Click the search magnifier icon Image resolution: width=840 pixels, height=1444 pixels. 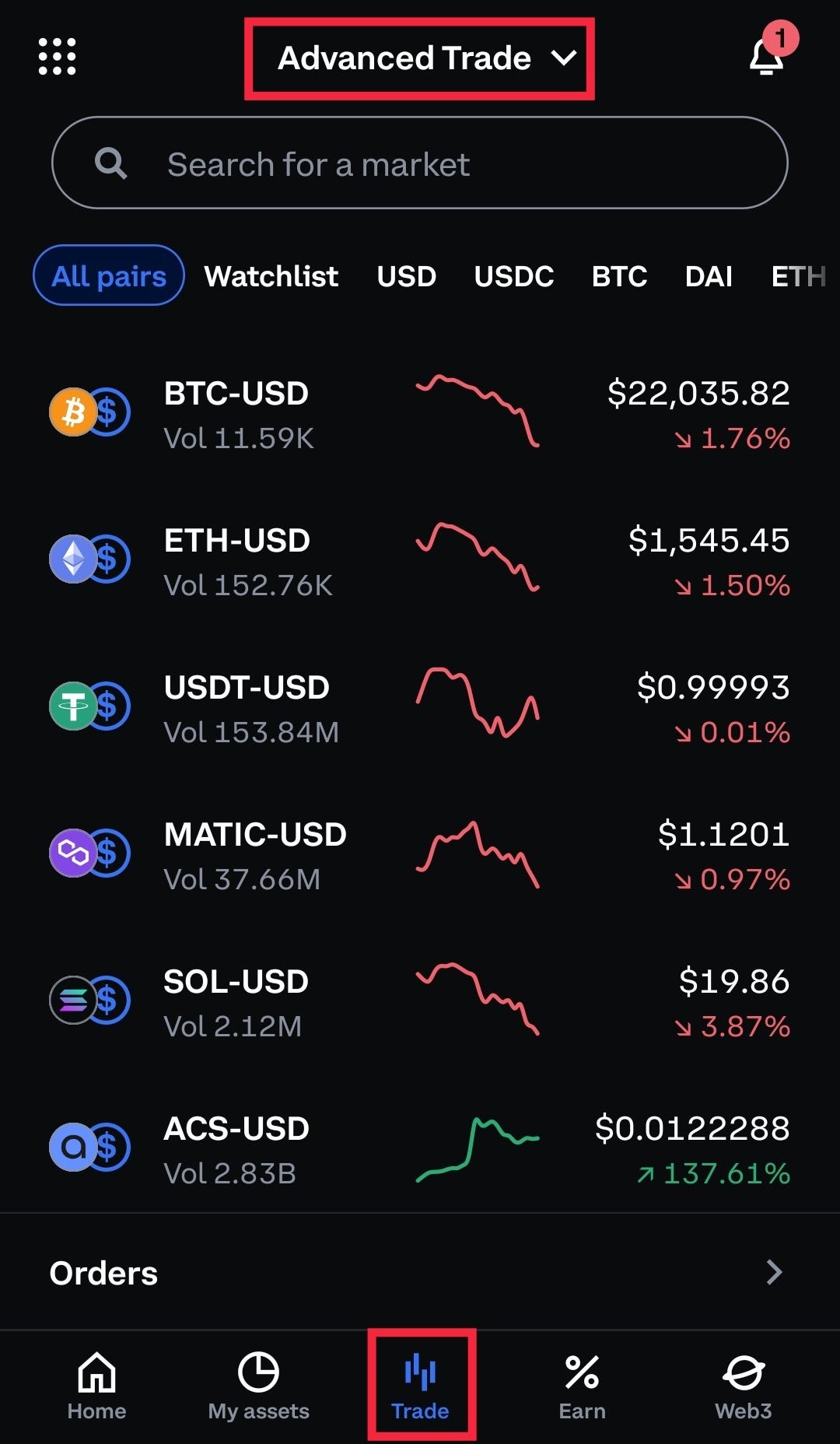pos(111,163)
